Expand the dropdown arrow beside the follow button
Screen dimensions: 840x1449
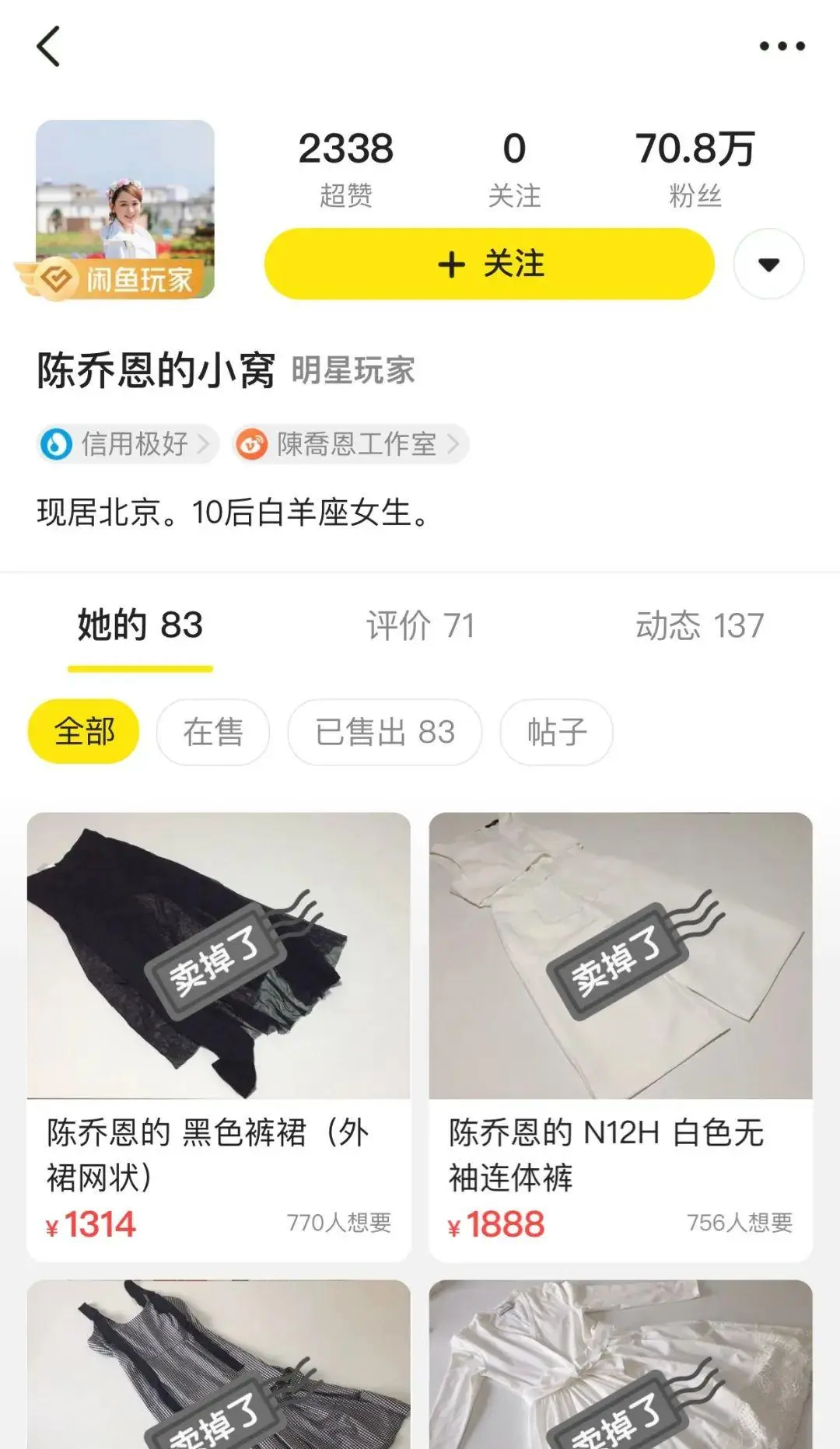768,264
